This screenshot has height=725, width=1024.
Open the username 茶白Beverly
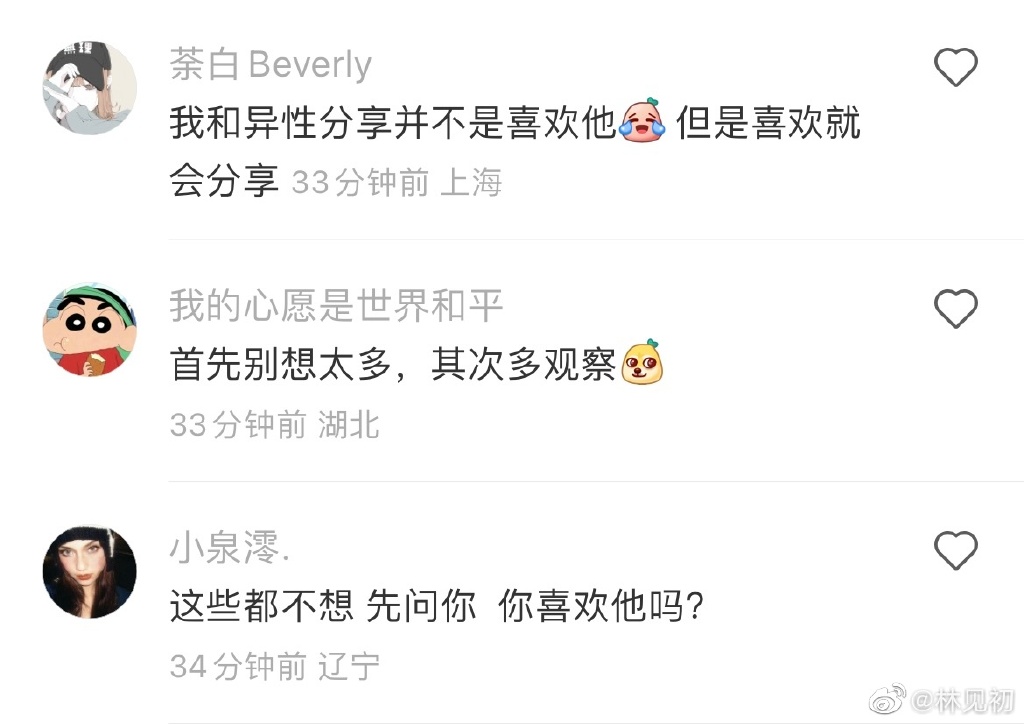(x=270, y=65)
